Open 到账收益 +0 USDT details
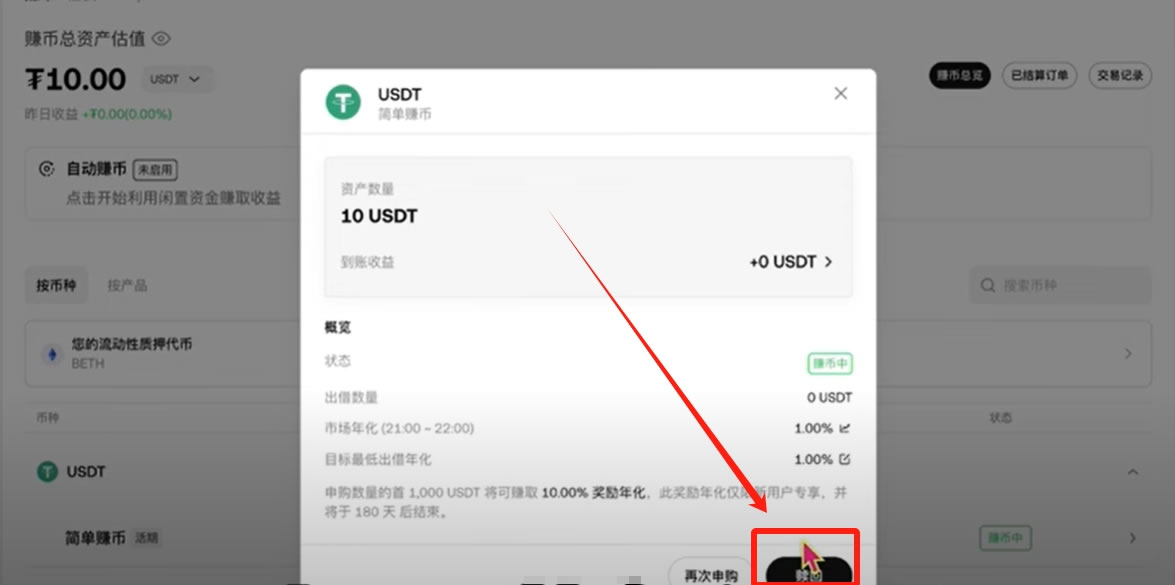1175x585 pixels. pyautogui.click(x=790, y=262)
